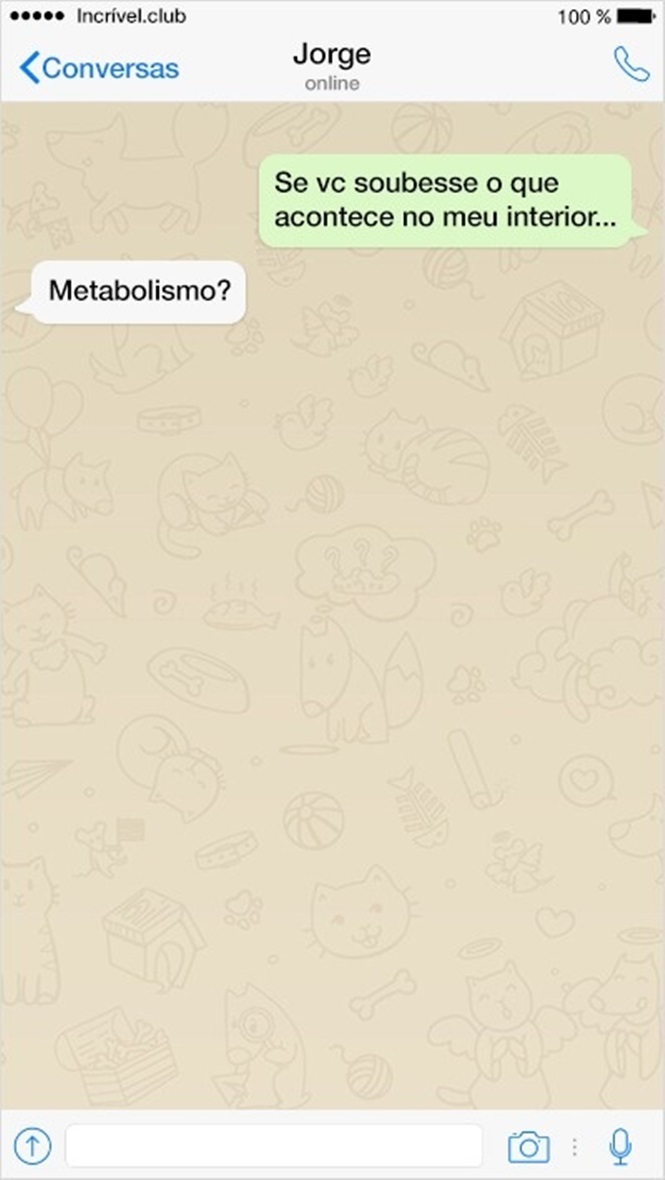The image size is (665, 1180).
Task: Go back to Conversas
Action: 98,68
